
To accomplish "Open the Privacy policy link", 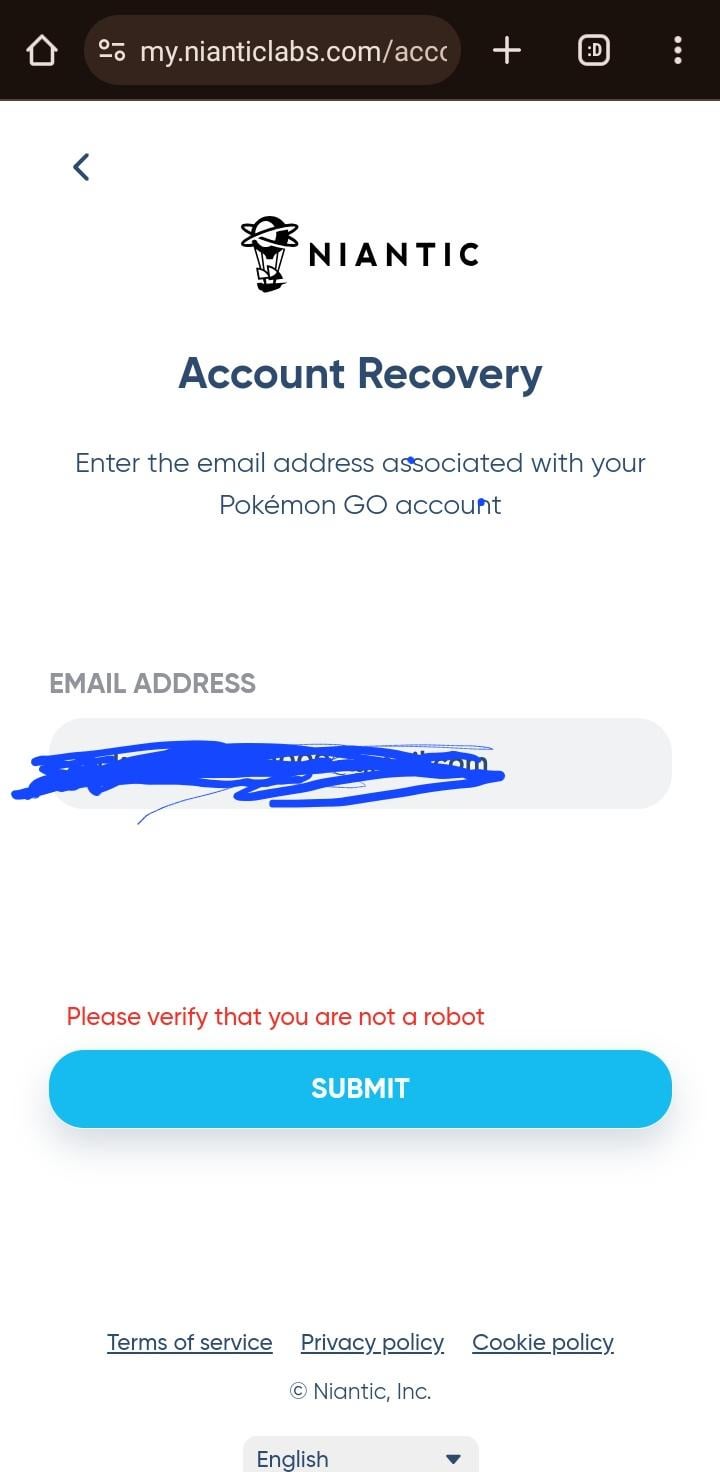I will click(372, 1342).
